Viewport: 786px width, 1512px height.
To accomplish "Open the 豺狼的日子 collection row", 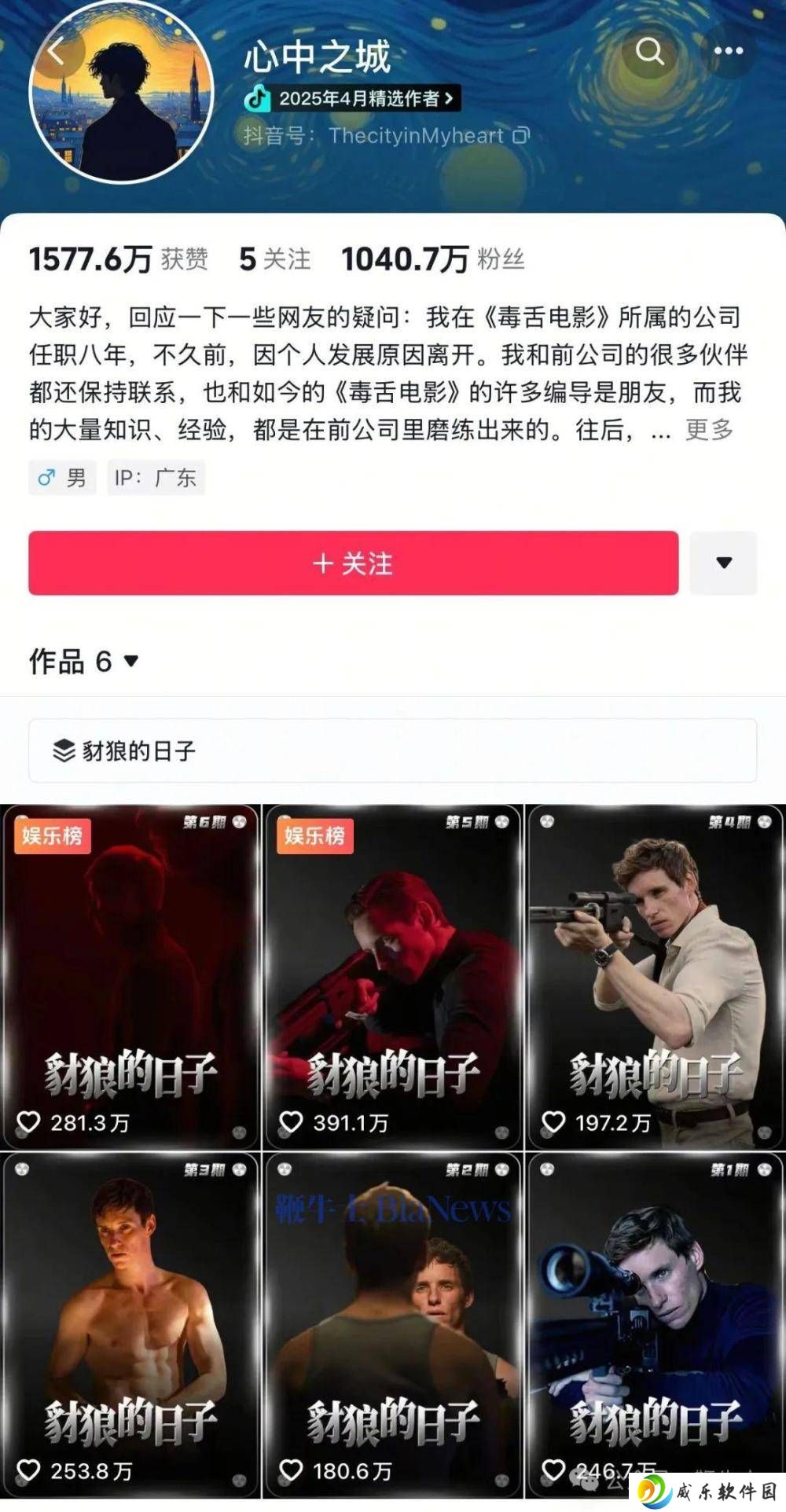I will click(x=392, y=750).
